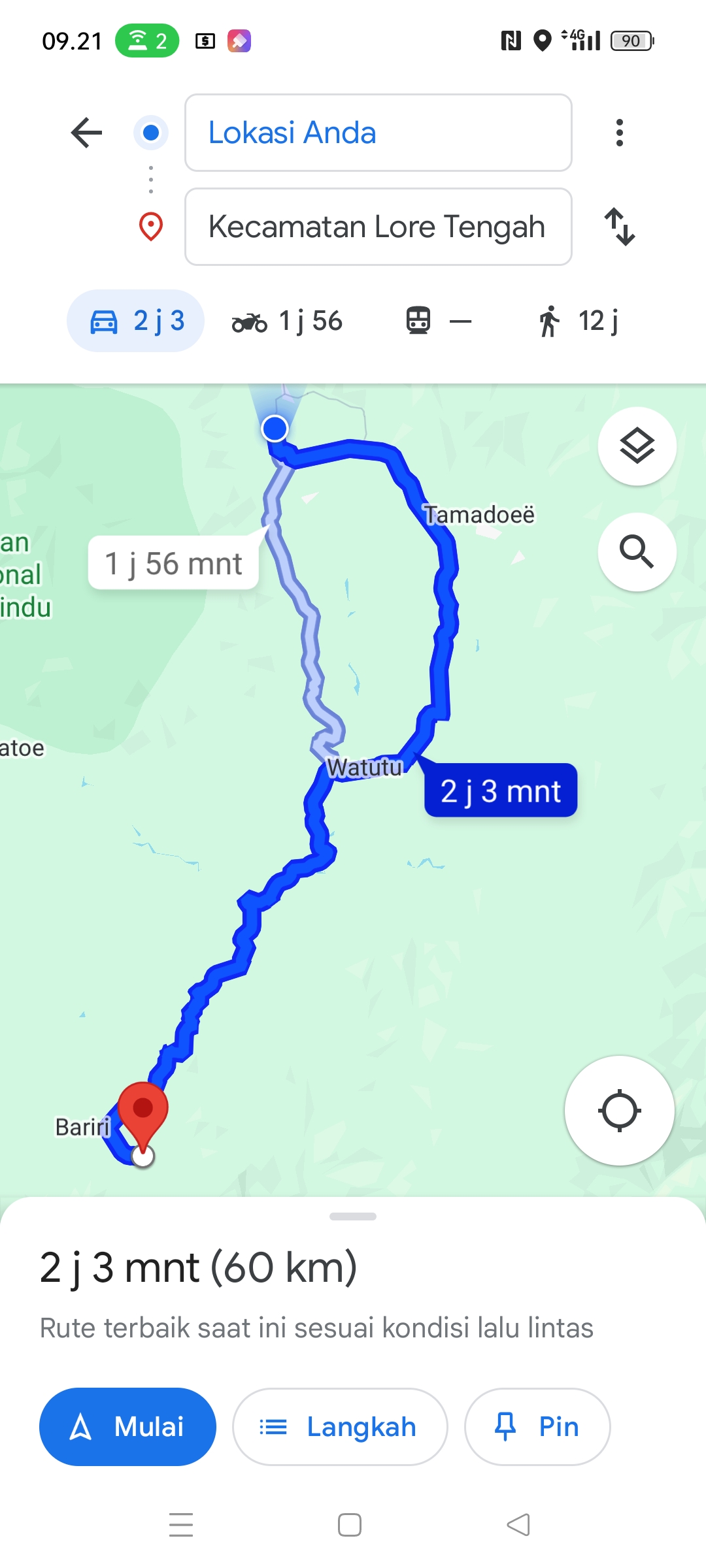Image resolution: width=706 pixels, height=1568 pixels.
Task: Tap the 2 j 3 mnt route label
Action: [x=501, y=791]
